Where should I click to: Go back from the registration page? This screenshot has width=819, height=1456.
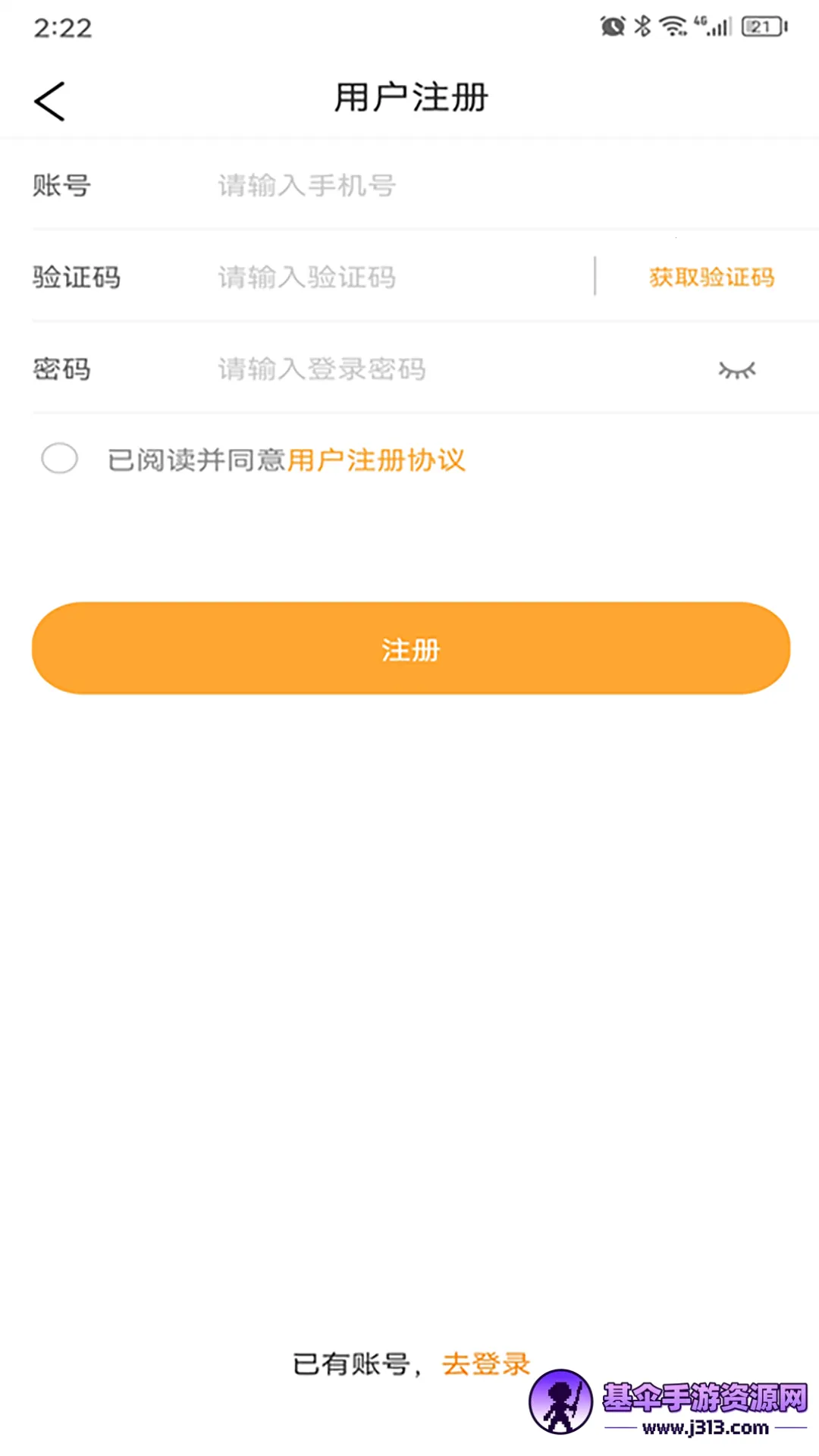pos(50,102)
